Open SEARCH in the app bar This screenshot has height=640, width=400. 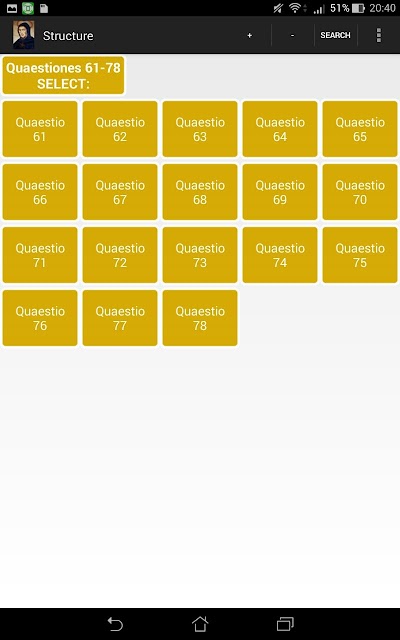coord(336,36)
